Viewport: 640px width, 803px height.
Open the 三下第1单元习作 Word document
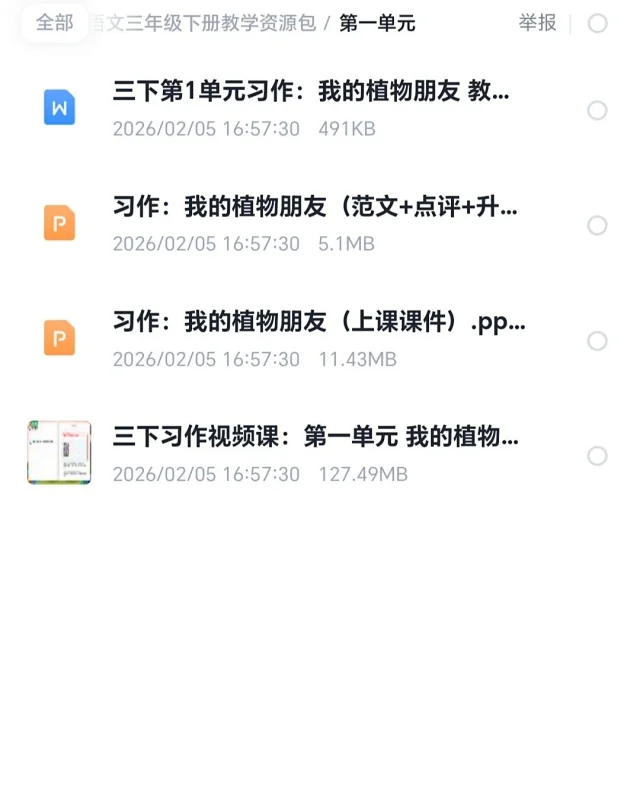click(310, 93)
